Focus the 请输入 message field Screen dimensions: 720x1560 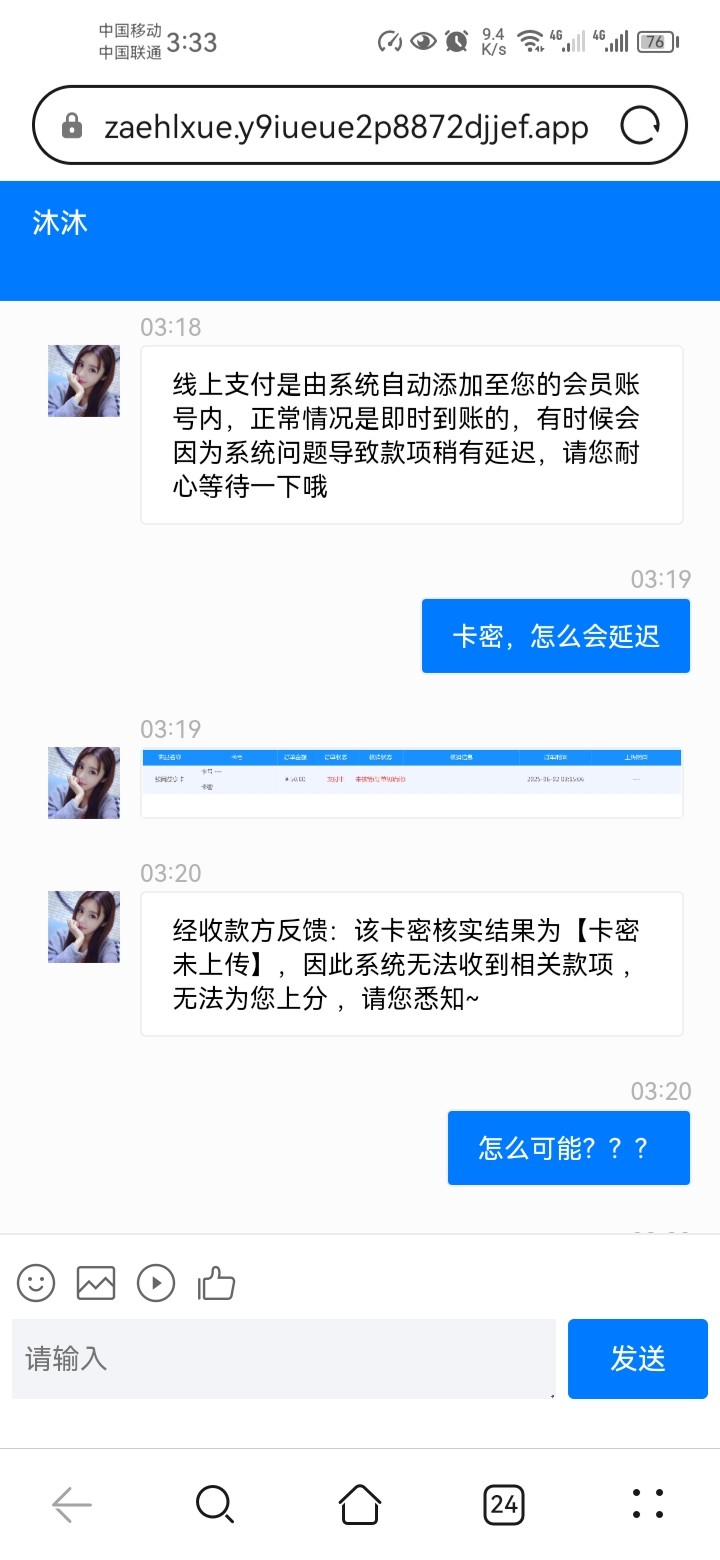283,1358
